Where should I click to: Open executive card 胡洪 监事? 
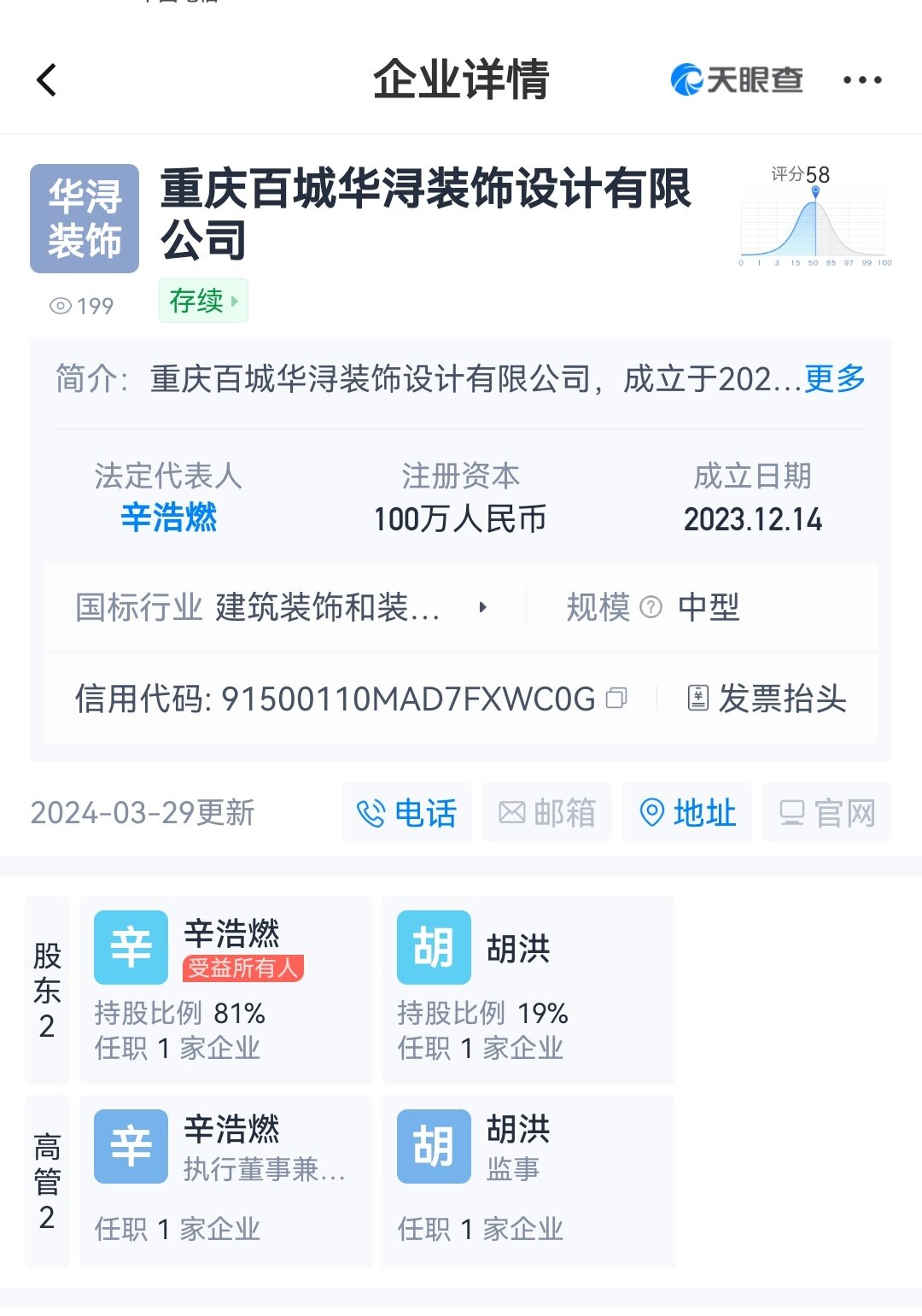tap(528, 1180)
